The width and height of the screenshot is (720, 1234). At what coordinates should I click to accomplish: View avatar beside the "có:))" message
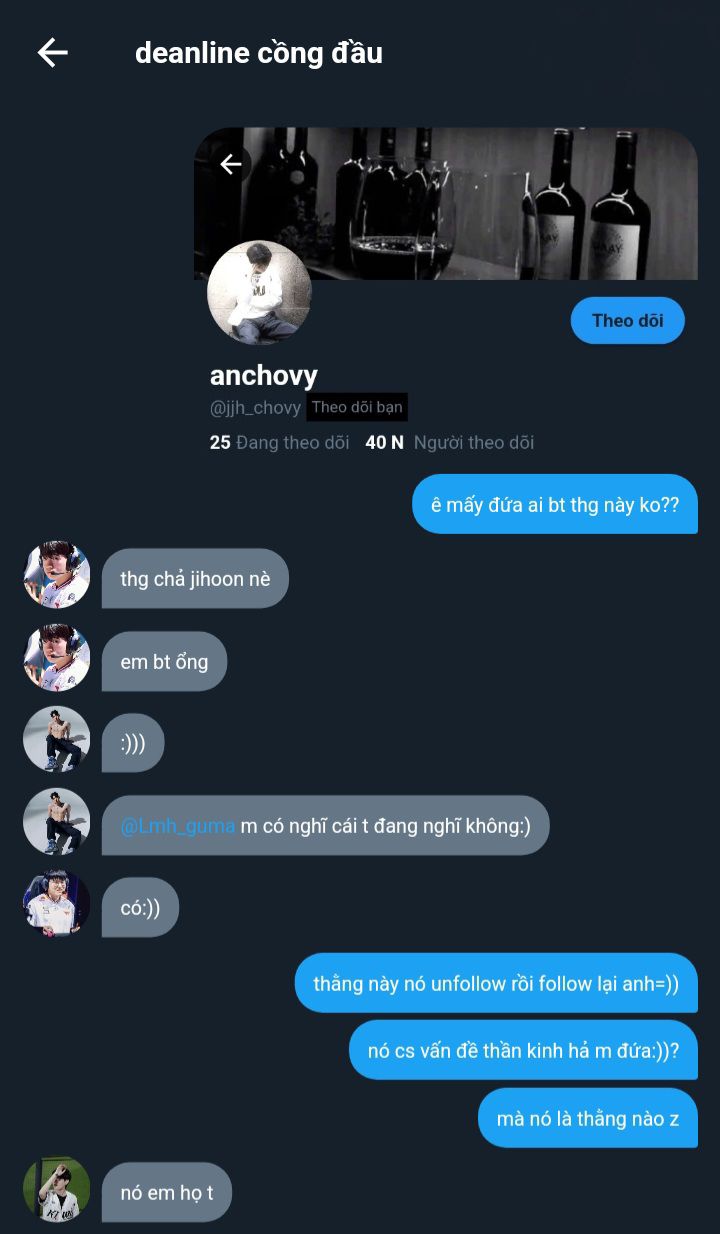point(57,904)
